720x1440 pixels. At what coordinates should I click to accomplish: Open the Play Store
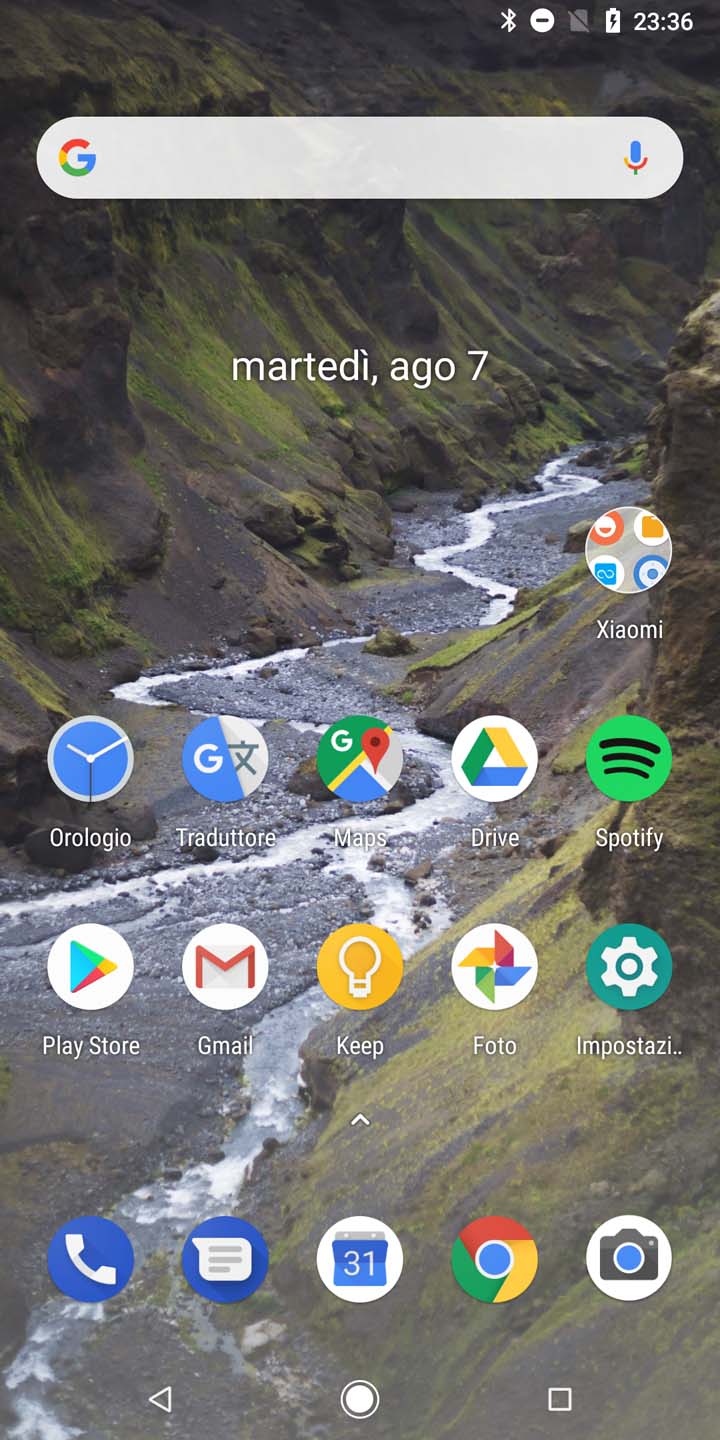click(90, 967)
